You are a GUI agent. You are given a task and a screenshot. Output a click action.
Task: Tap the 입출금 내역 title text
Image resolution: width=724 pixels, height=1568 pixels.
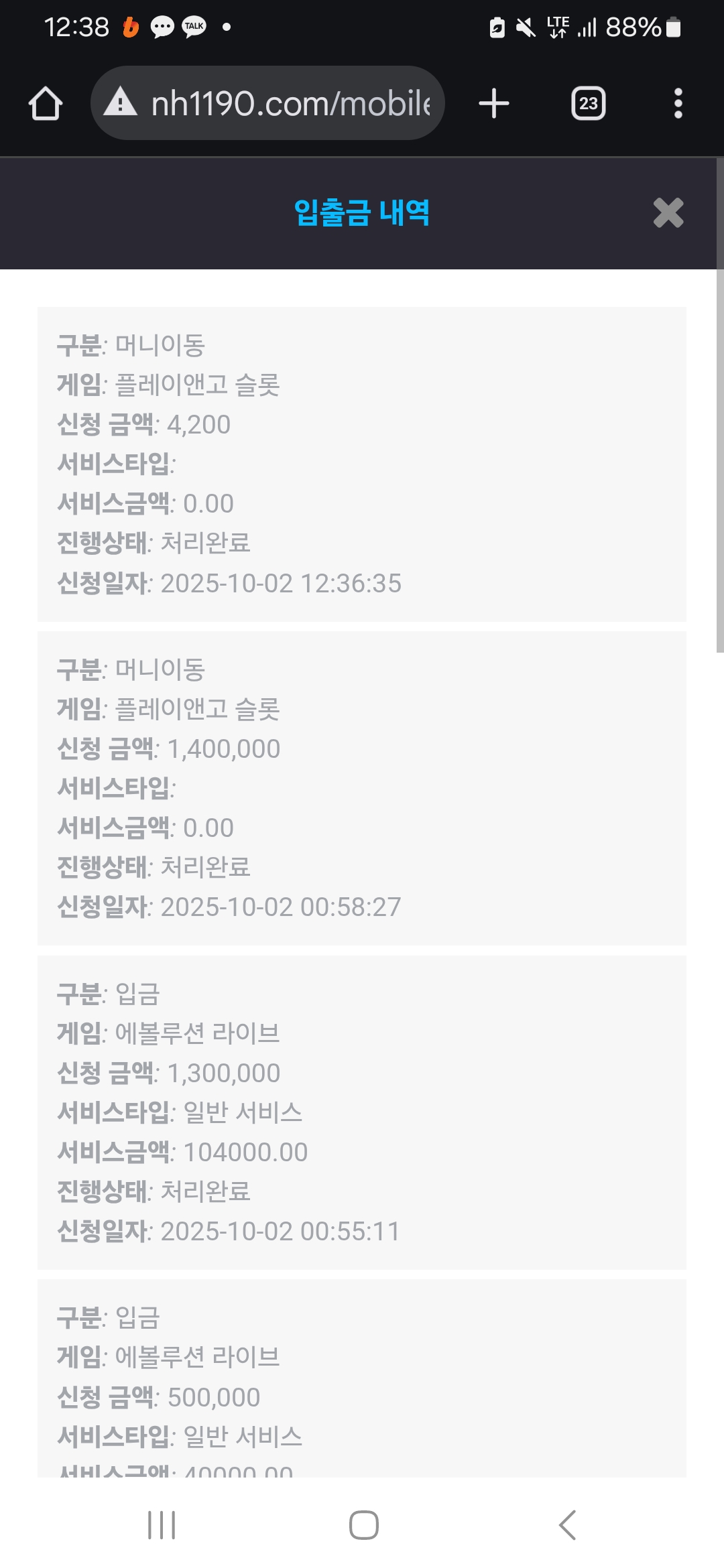coord(362,213)
